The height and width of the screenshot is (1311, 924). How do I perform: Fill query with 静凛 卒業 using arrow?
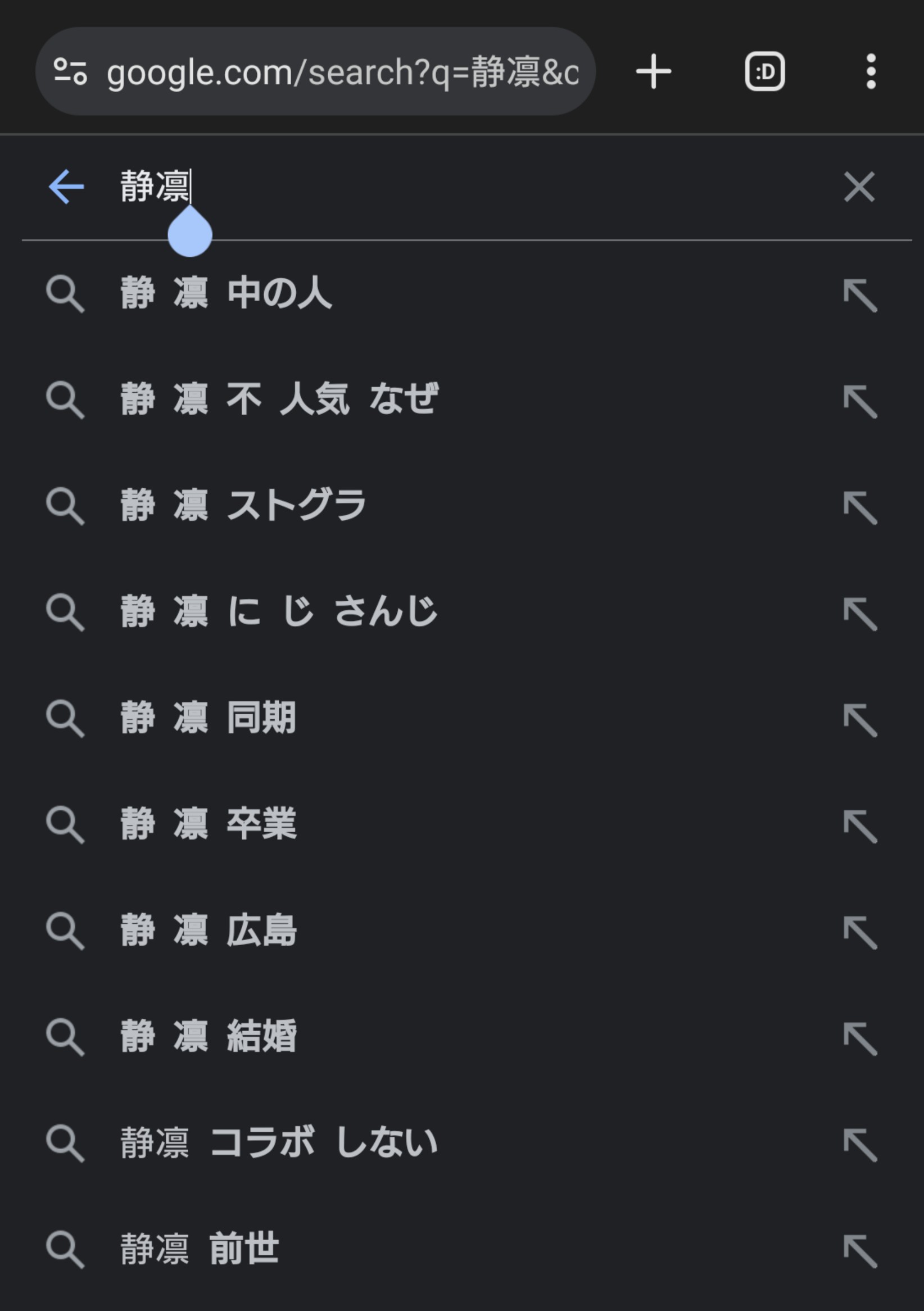point(859,825)
